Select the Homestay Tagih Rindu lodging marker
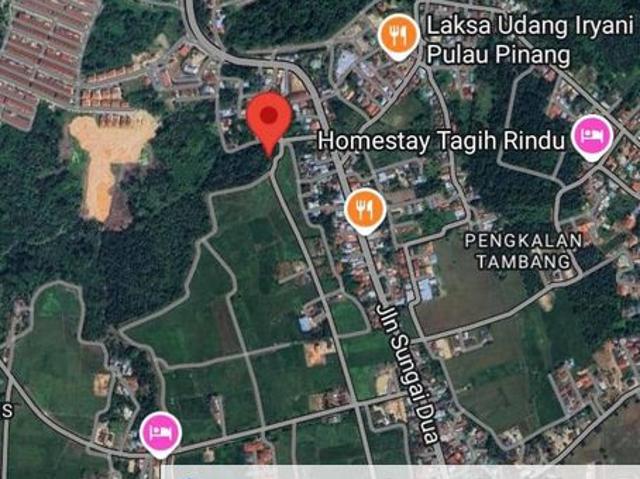Image resolution: width=640 pixels, height=479 pixels. click(590, 136)
